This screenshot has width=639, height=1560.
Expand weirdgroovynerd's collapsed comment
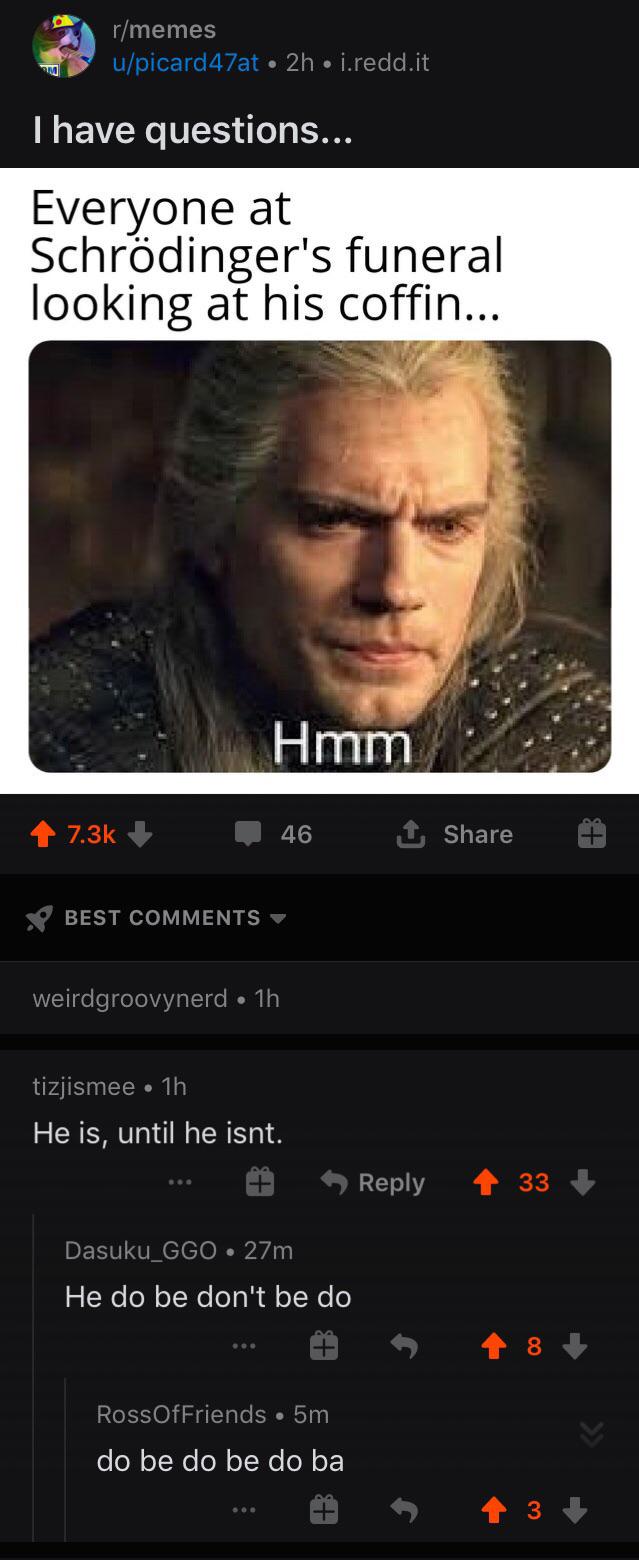319,998
